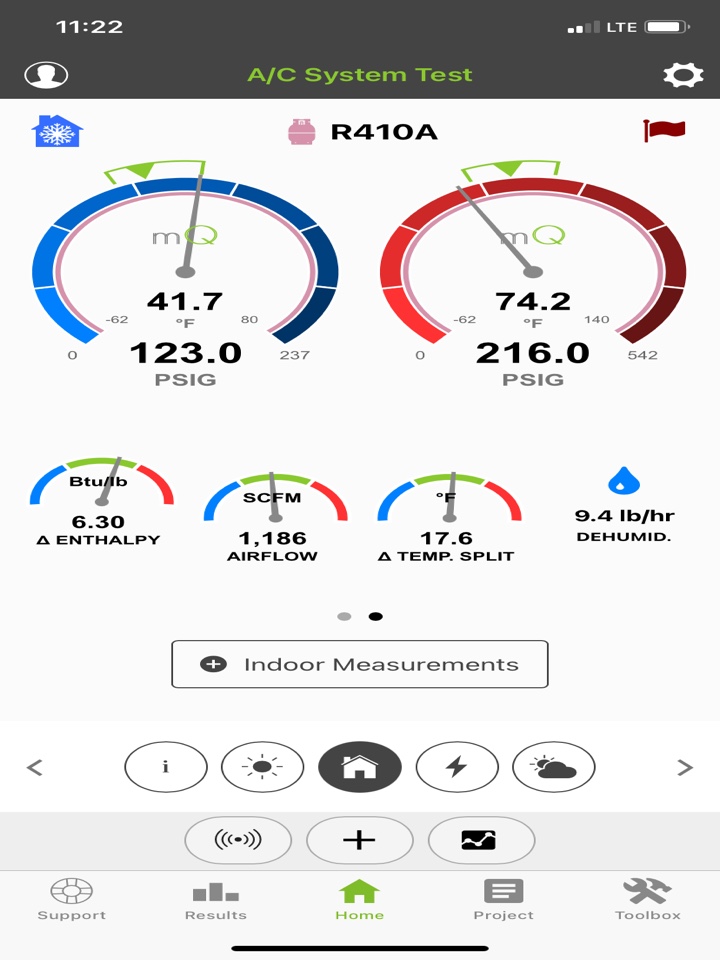Switch to the Project tab
The image size is (720, 960).
[x=503, y=900]
